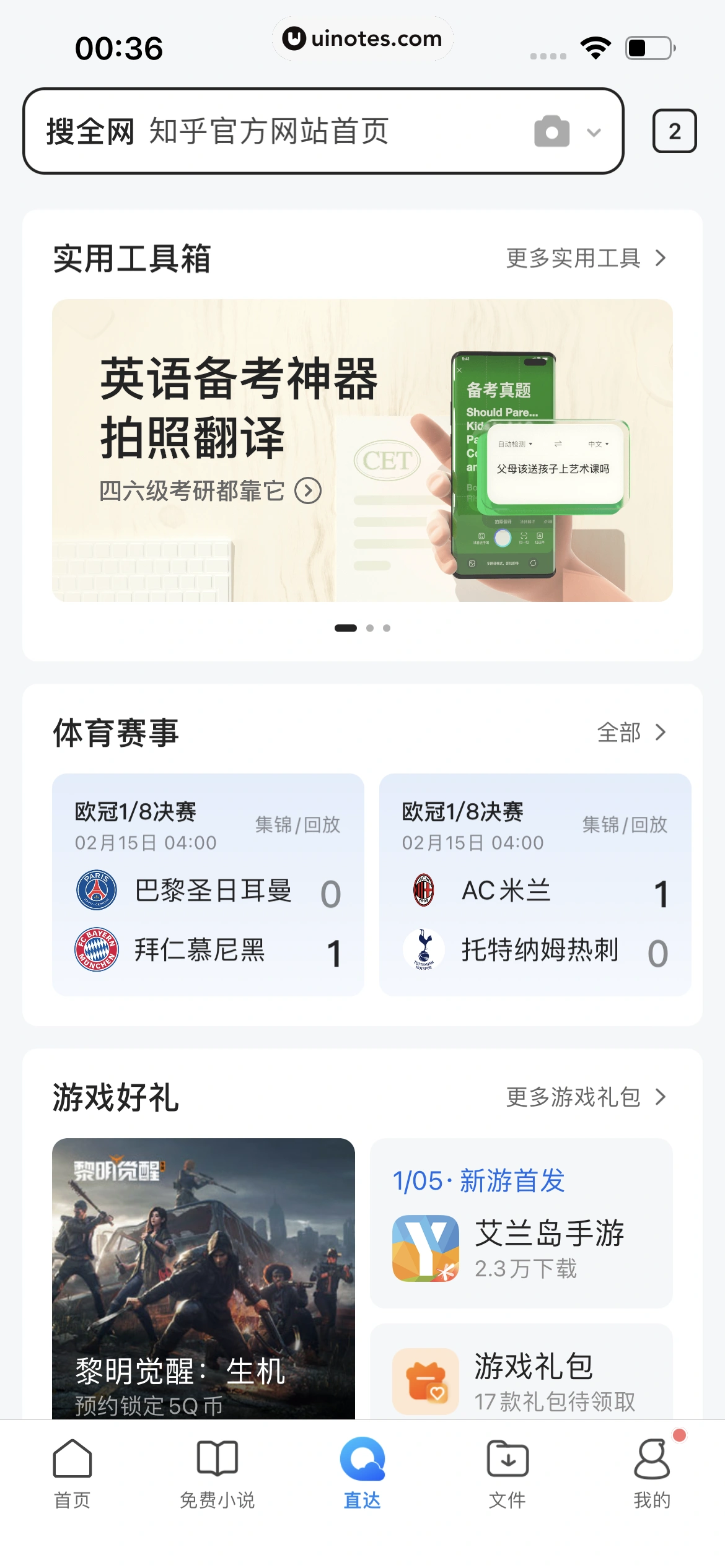Viewport: 725px width, 1568px height.
Task: Open AC米兰 vs 托特纳姆热刺 match card
Action: pyautogui.click(x=535, y=884)
